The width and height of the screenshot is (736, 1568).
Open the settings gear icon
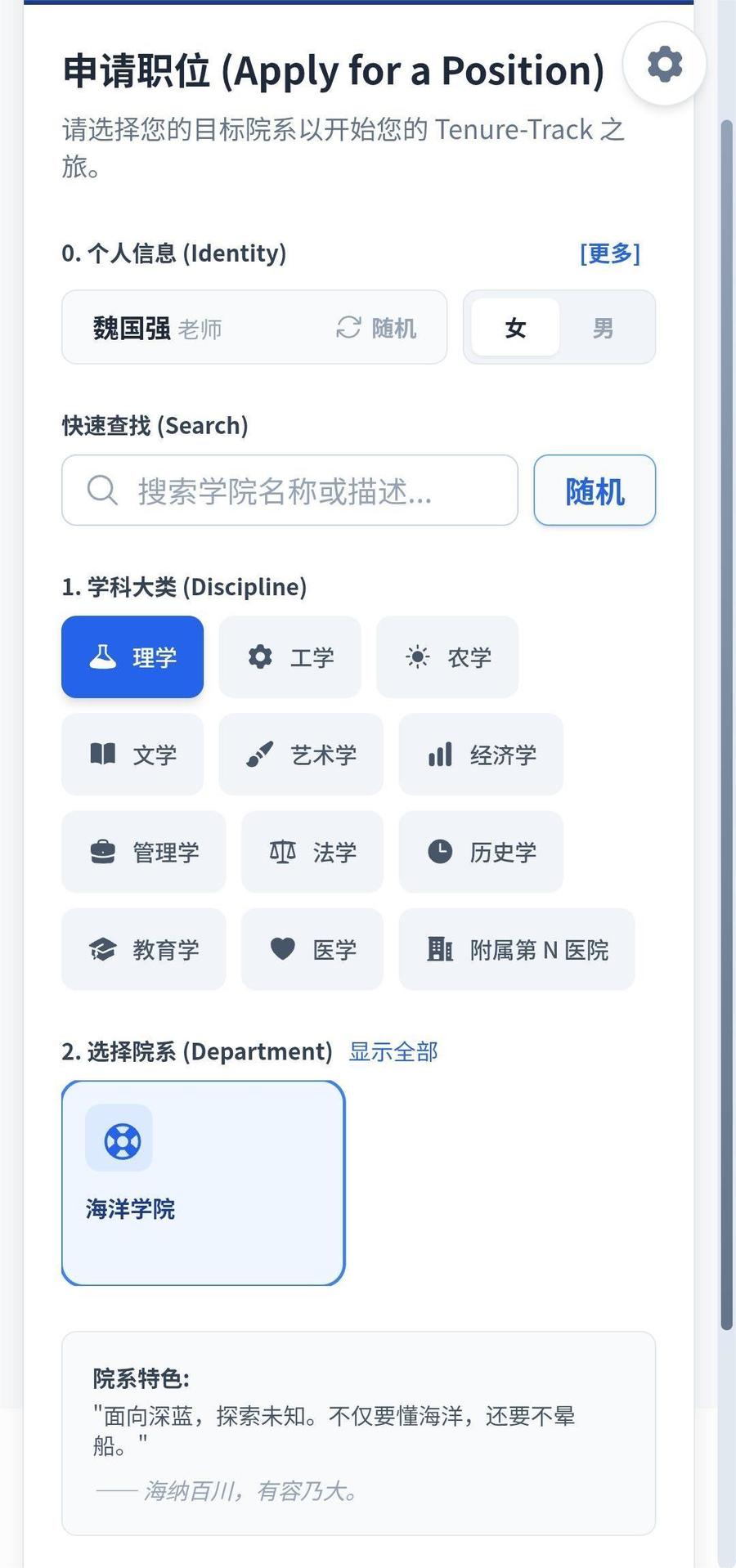[664, 64]
